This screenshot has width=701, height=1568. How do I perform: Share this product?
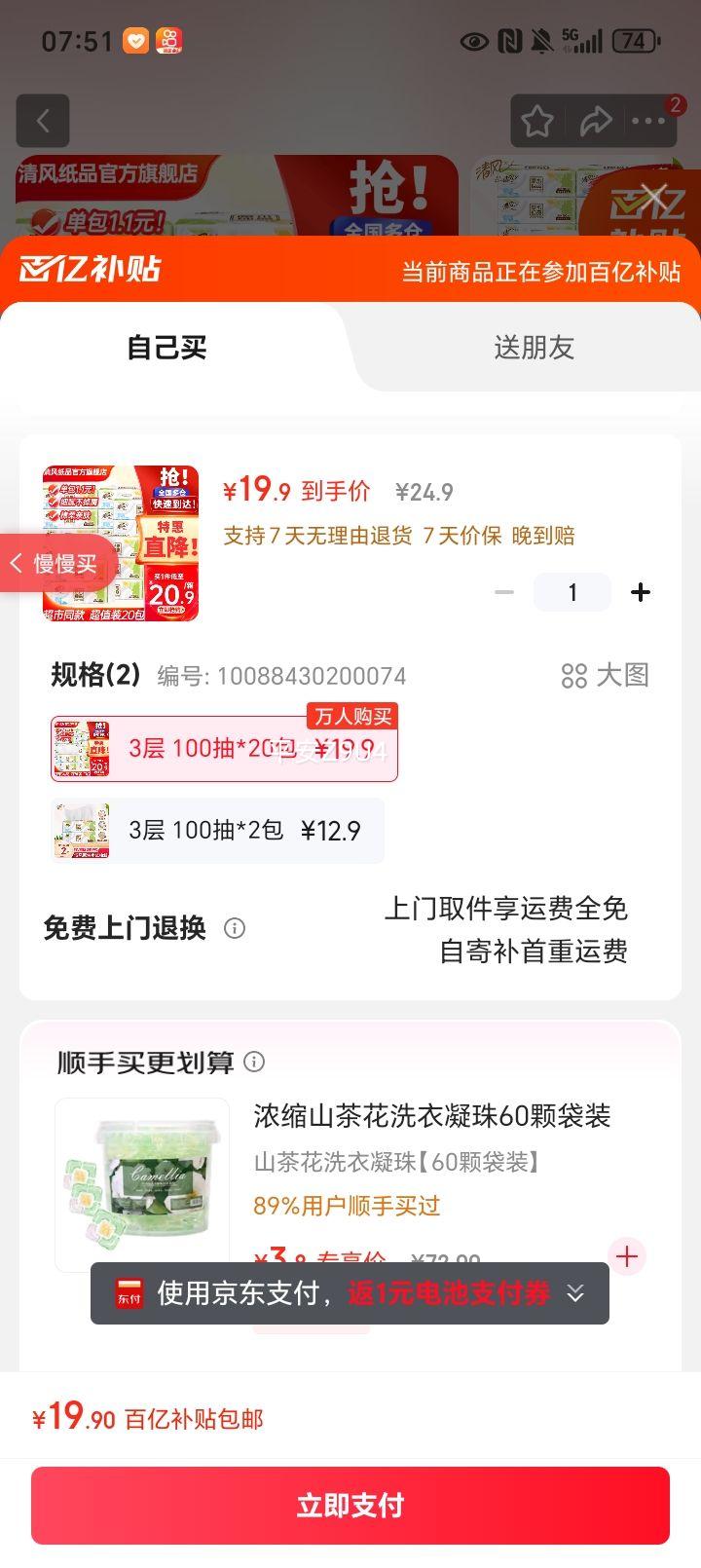tap(594, 121)
